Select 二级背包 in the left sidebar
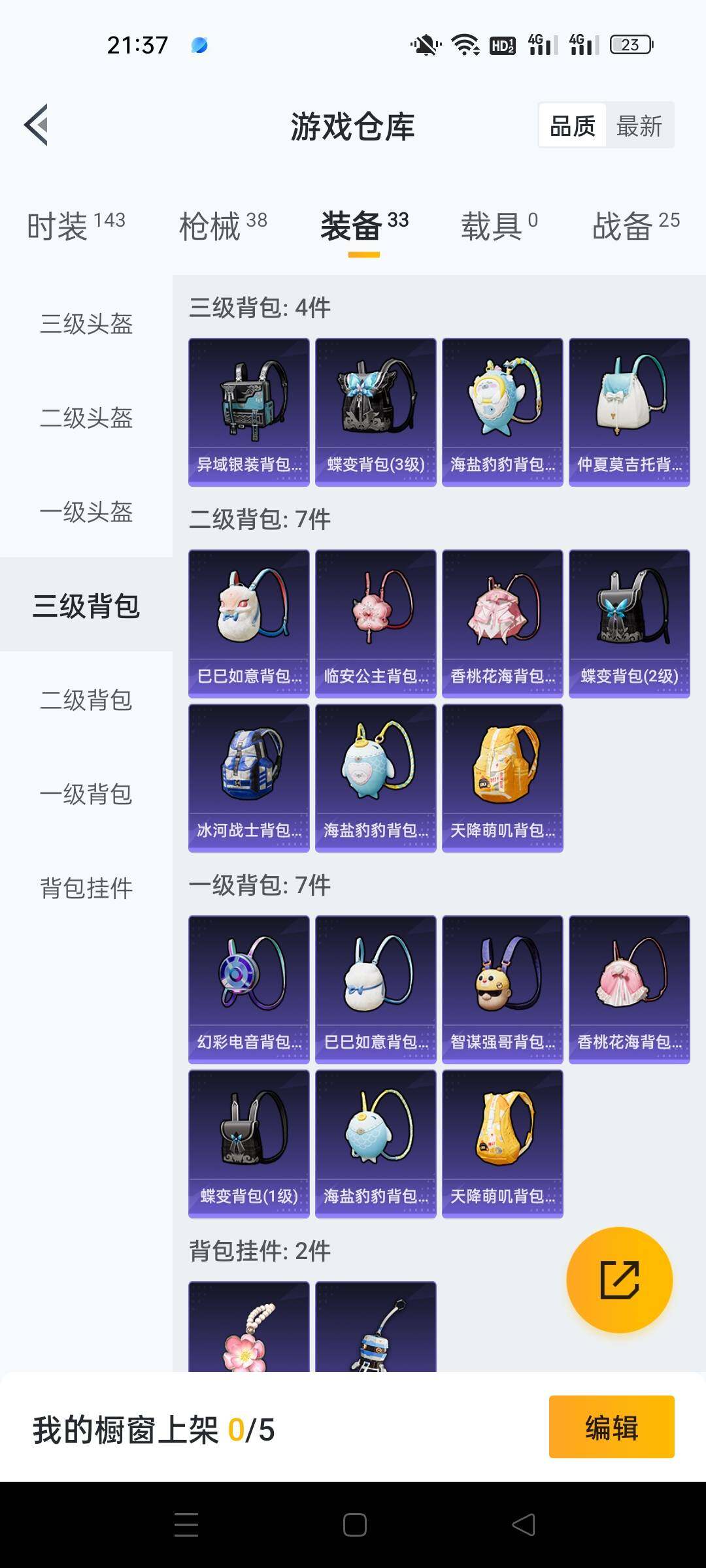This screenshot has height=1568, width=706. click(85, 701)
